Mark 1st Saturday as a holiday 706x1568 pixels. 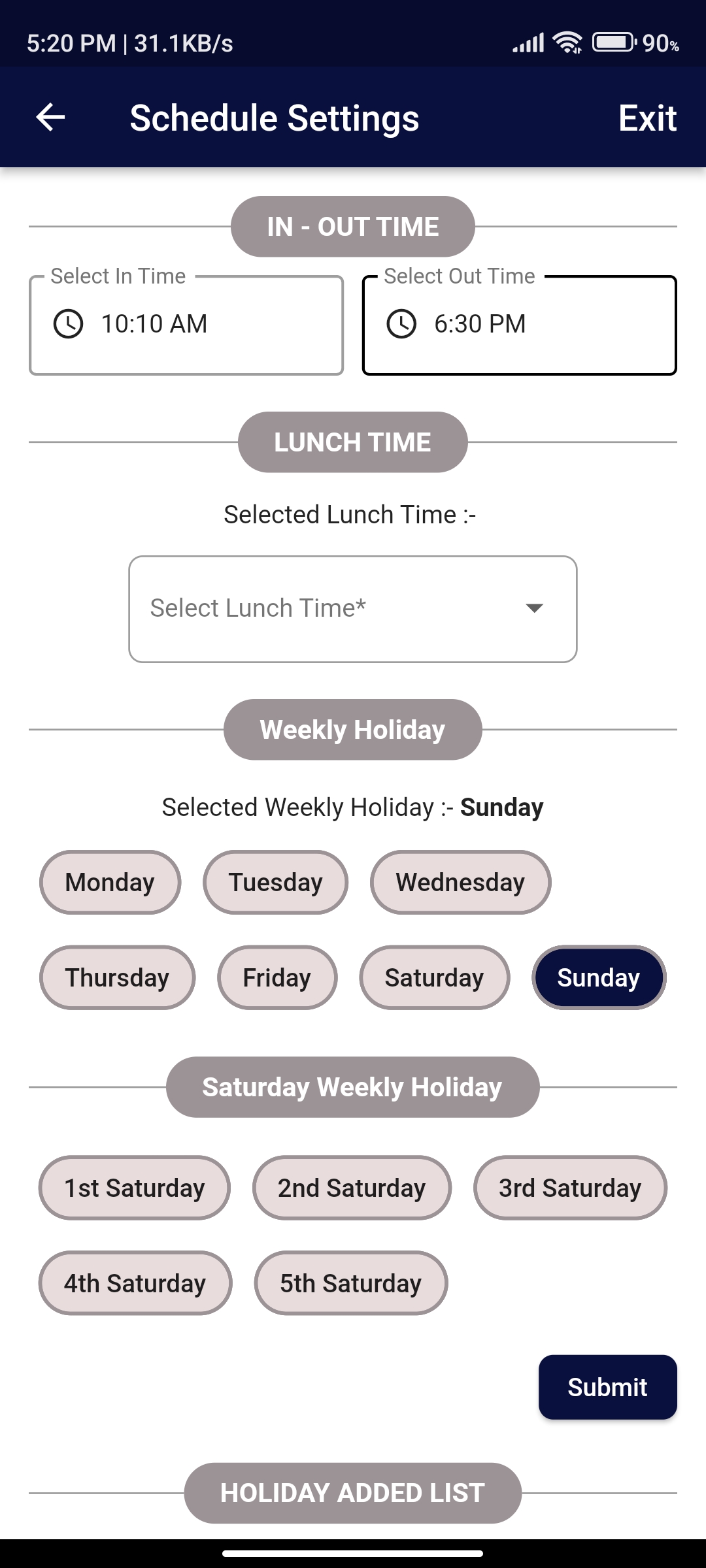click(135, 1188)
